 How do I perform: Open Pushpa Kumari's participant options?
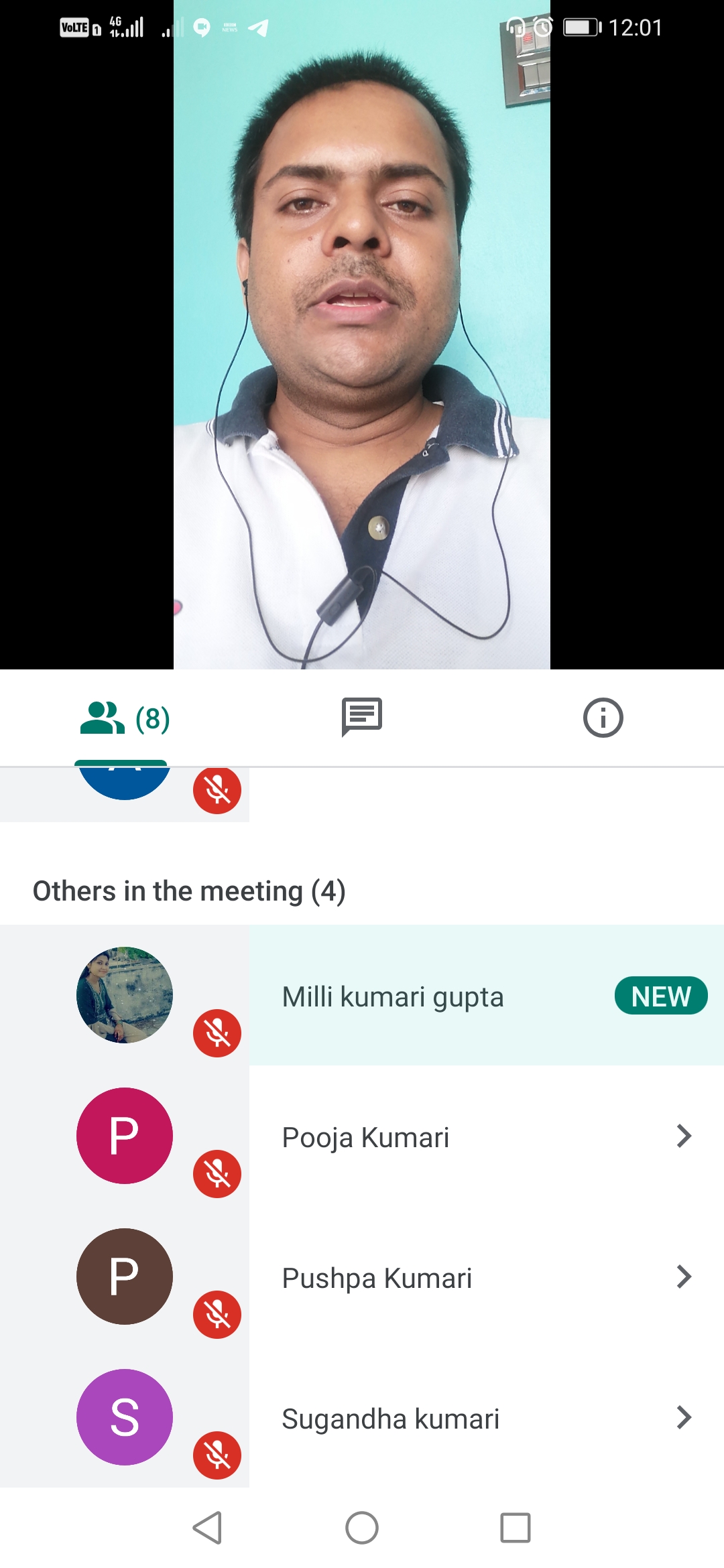click(x=683, y=1277)
